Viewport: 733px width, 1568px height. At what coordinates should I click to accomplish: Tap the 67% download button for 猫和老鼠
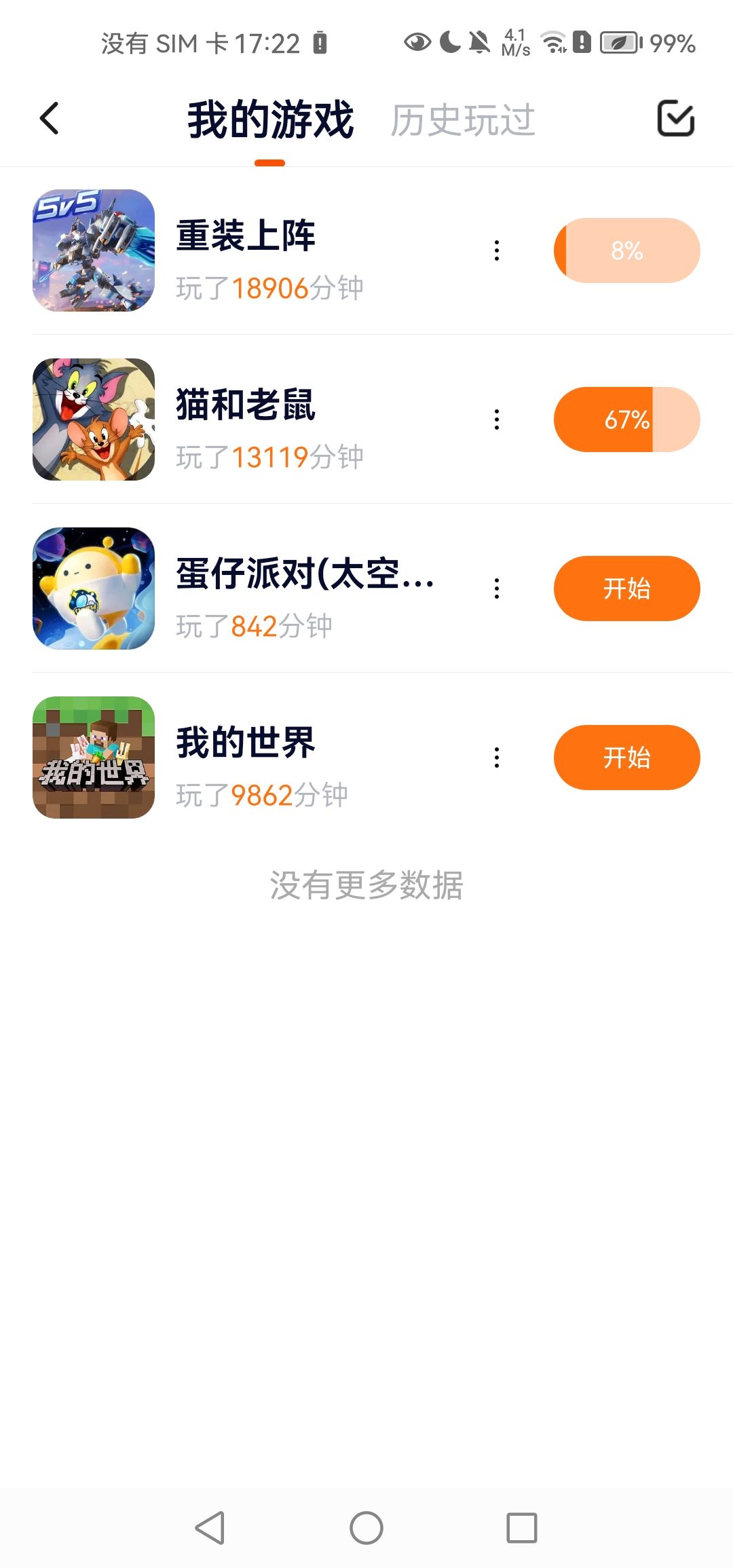coord(626,419)
